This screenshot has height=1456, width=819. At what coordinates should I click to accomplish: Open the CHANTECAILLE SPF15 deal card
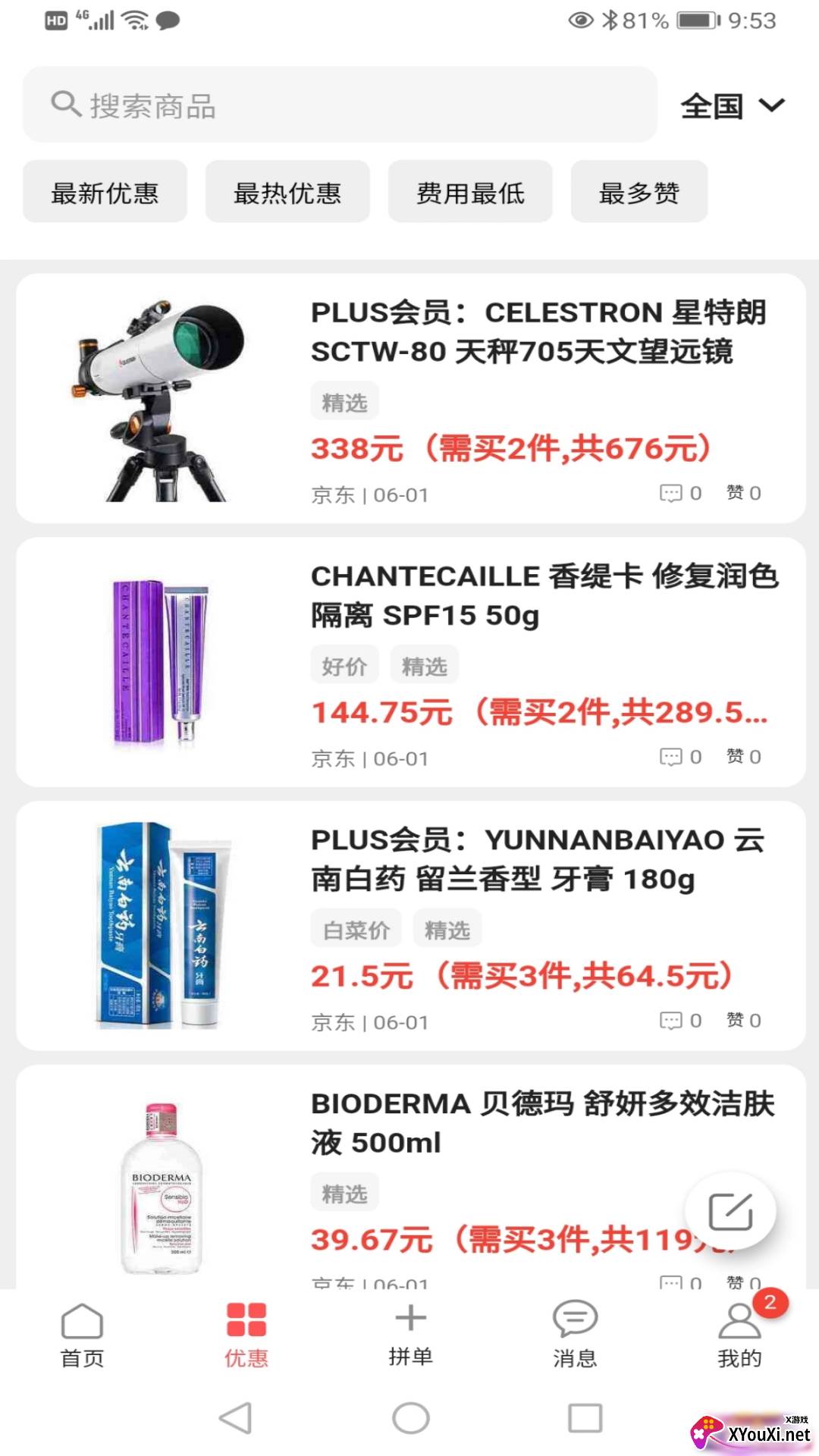click(544, 596)
